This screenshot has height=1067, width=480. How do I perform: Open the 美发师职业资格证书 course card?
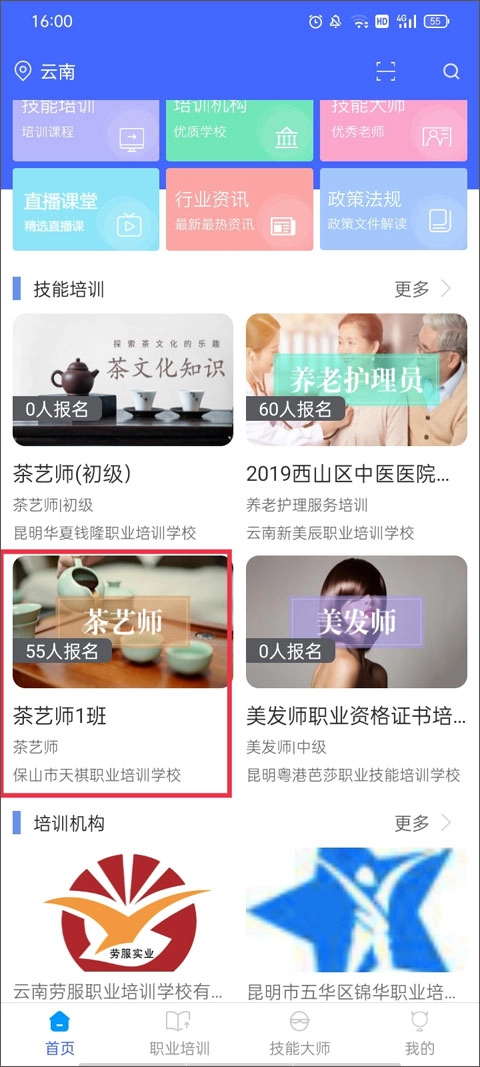click(x=357, y=670)
